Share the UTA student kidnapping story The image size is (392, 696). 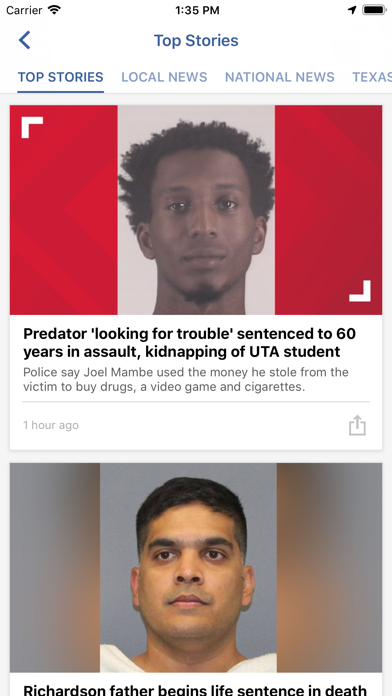(x=357, y=425)
